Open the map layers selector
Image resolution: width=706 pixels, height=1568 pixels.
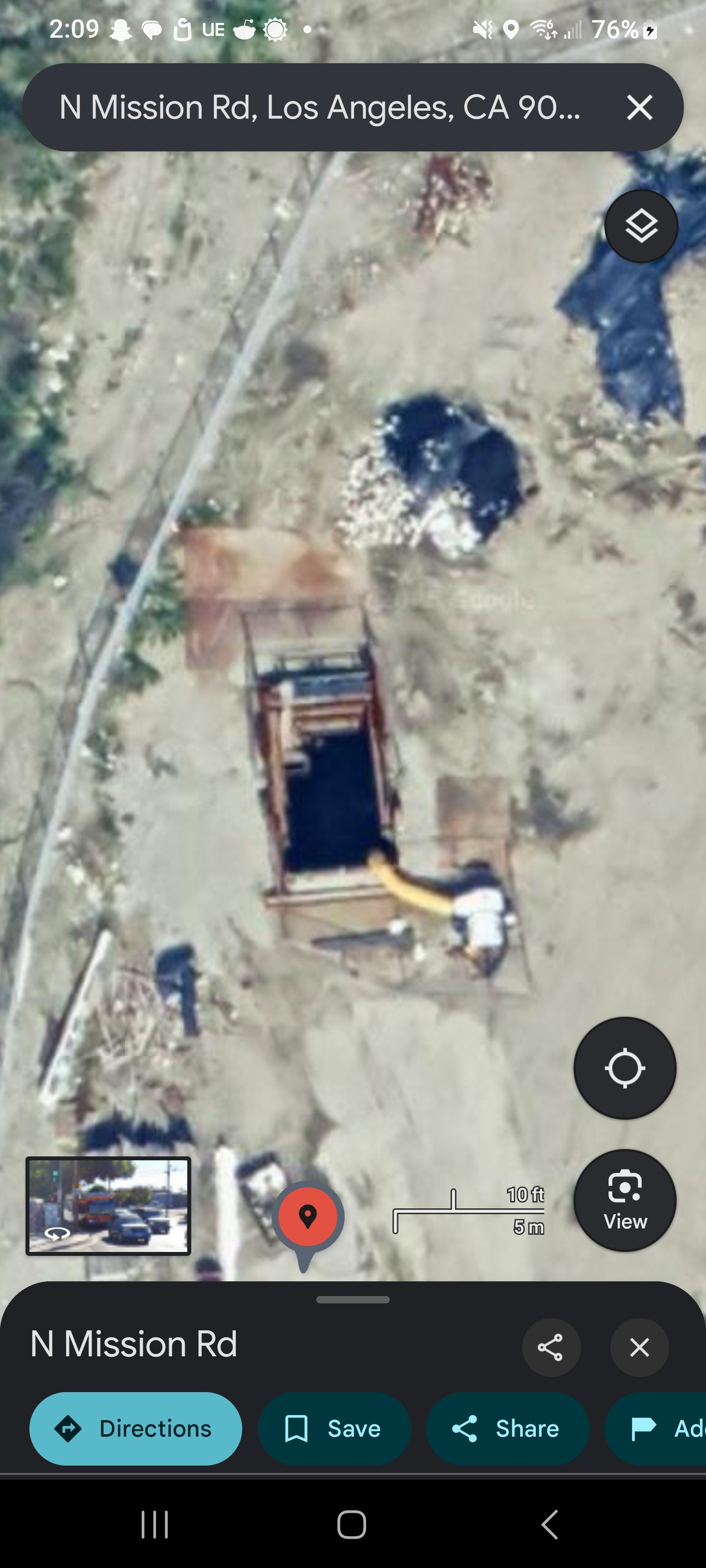point(641,226)
